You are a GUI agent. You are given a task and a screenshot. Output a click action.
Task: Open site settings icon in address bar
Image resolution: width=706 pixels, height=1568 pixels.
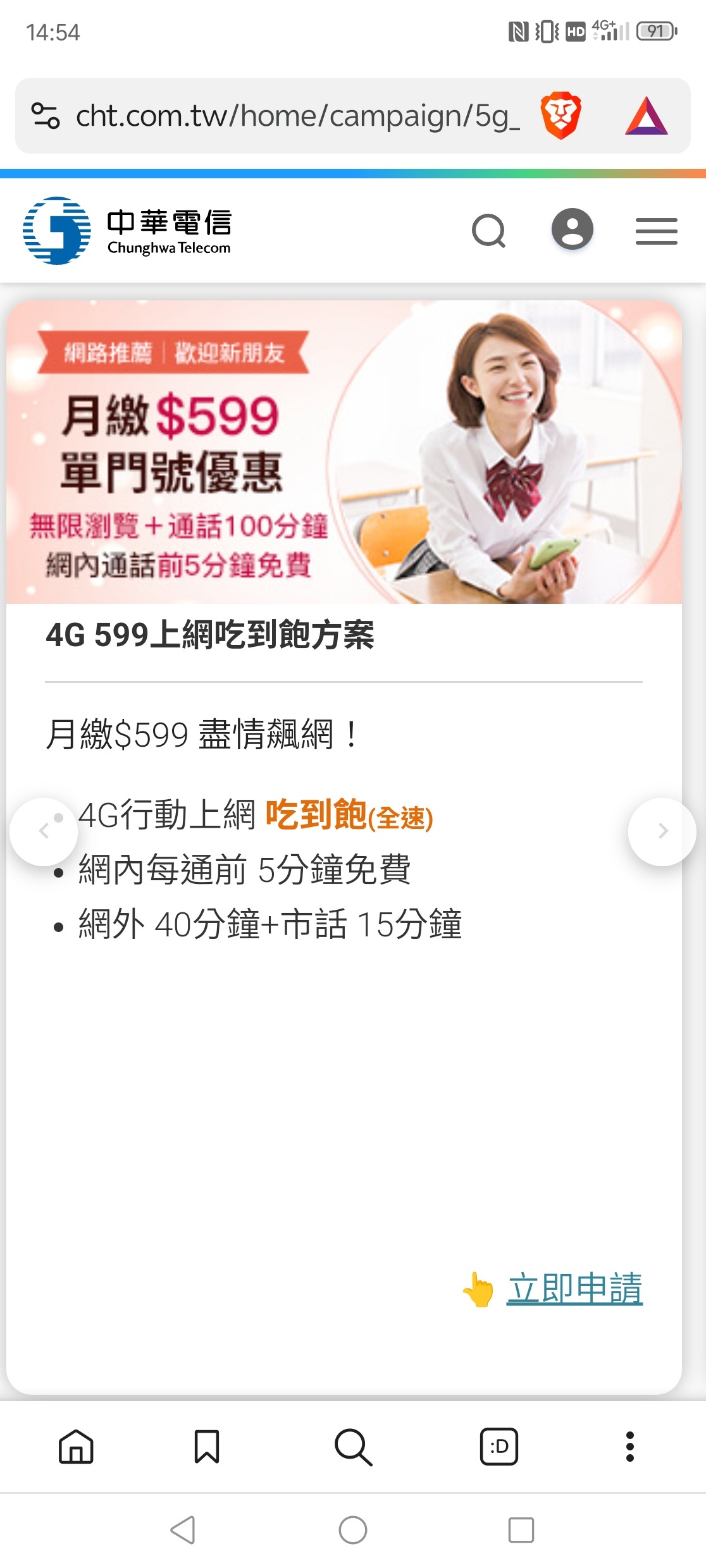(x=46, y=116)
